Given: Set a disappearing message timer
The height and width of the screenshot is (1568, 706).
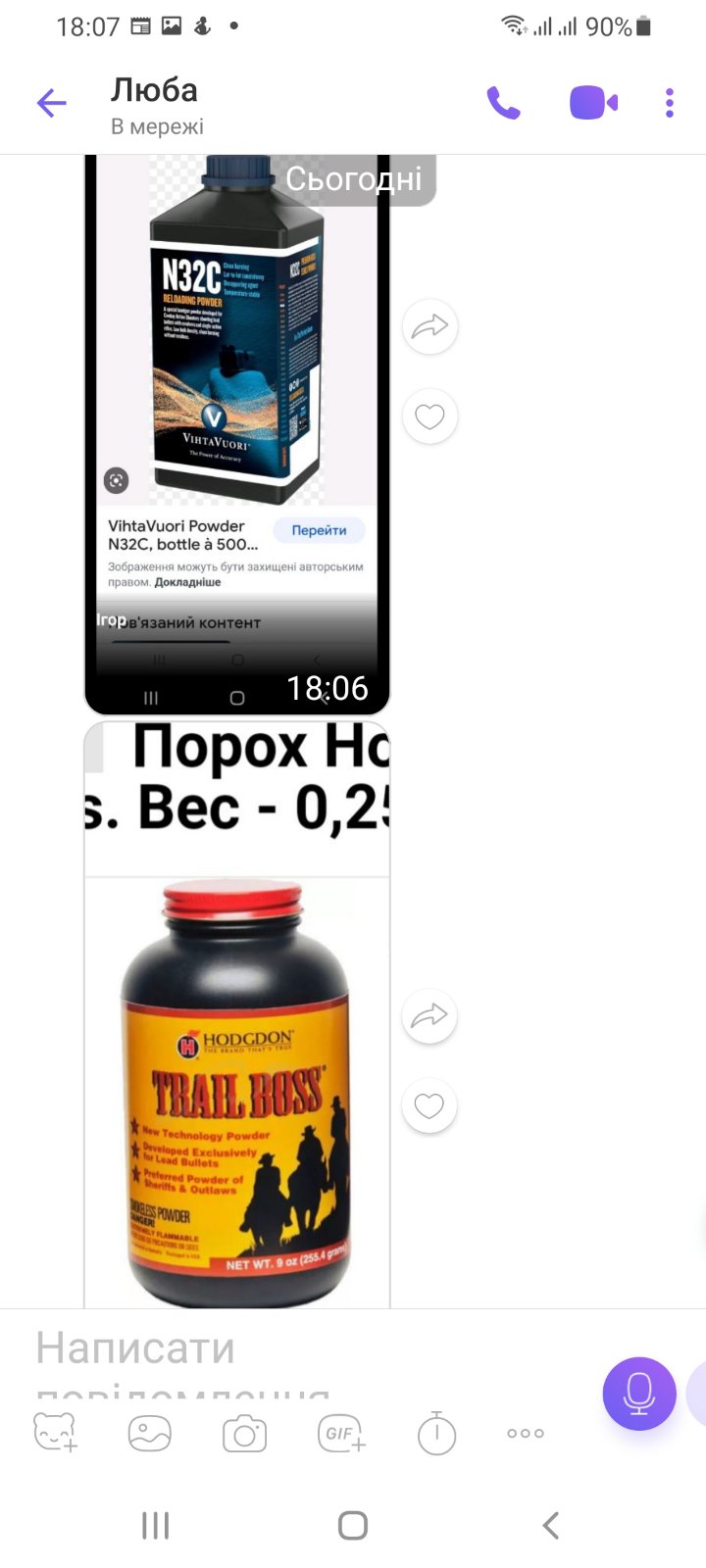Looking at the screenshot, I should pos(436,1433).
